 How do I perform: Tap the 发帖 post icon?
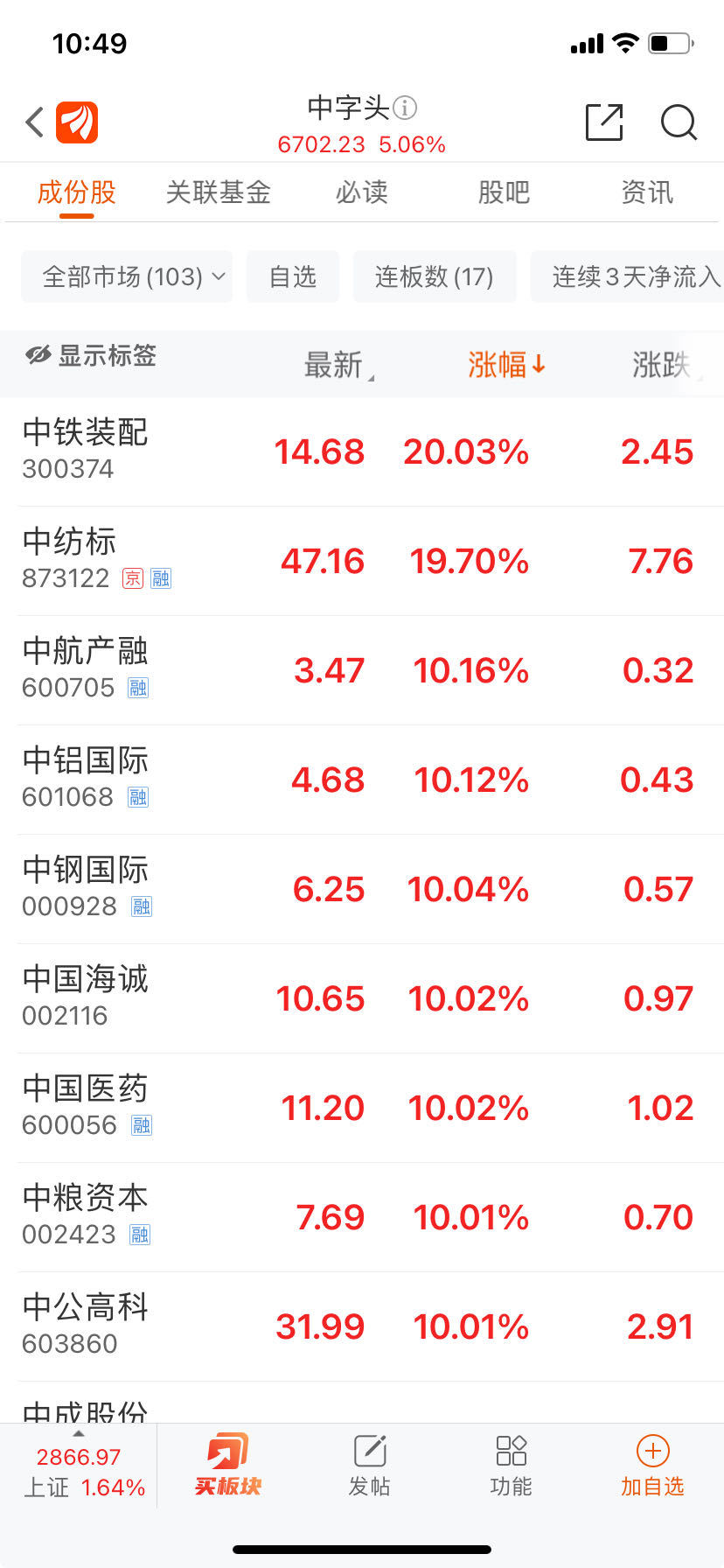click(x=368, y=1466)
